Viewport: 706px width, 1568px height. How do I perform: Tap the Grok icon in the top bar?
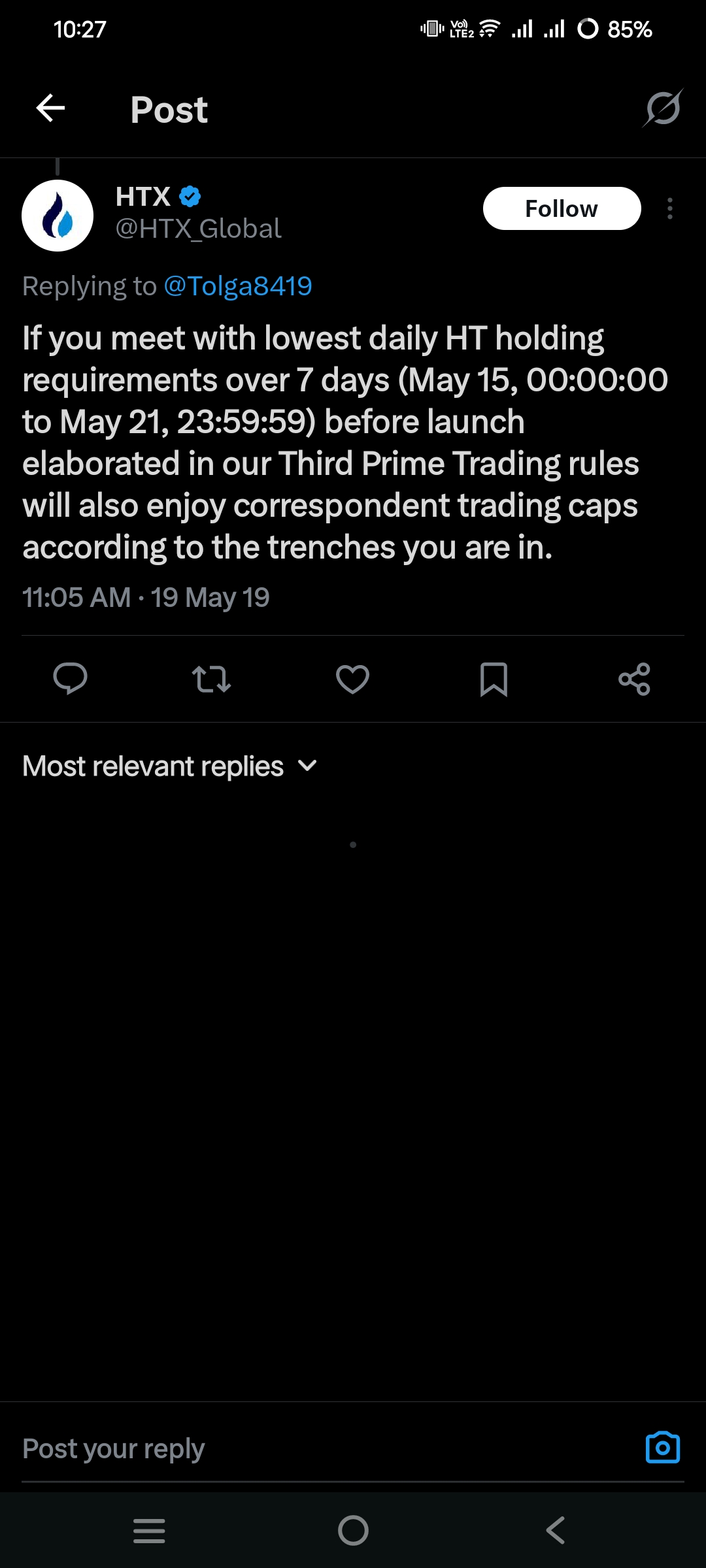click(x=663, y=108)
